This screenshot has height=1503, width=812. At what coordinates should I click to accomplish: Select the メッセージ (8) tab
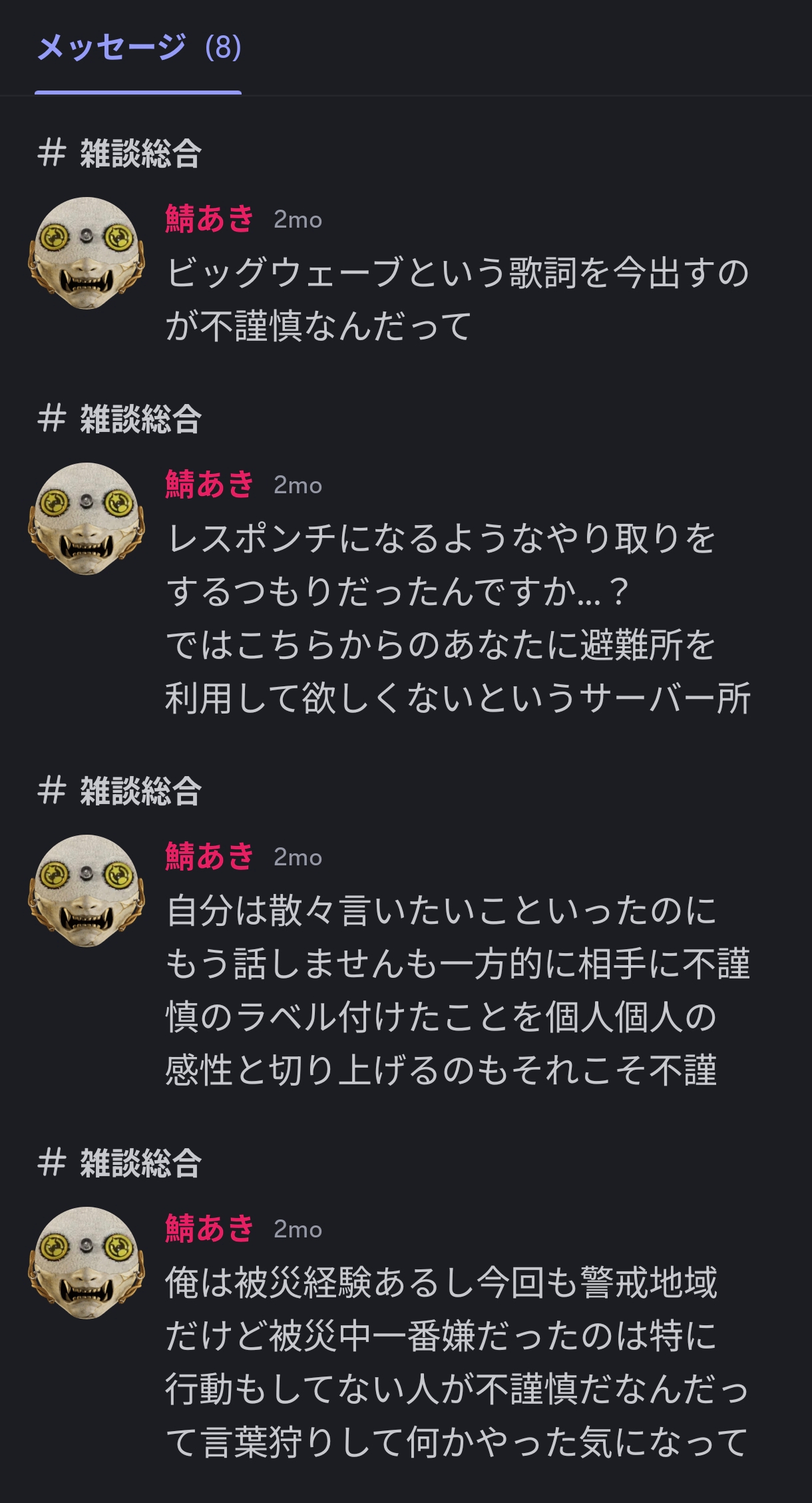click(138, 48)
